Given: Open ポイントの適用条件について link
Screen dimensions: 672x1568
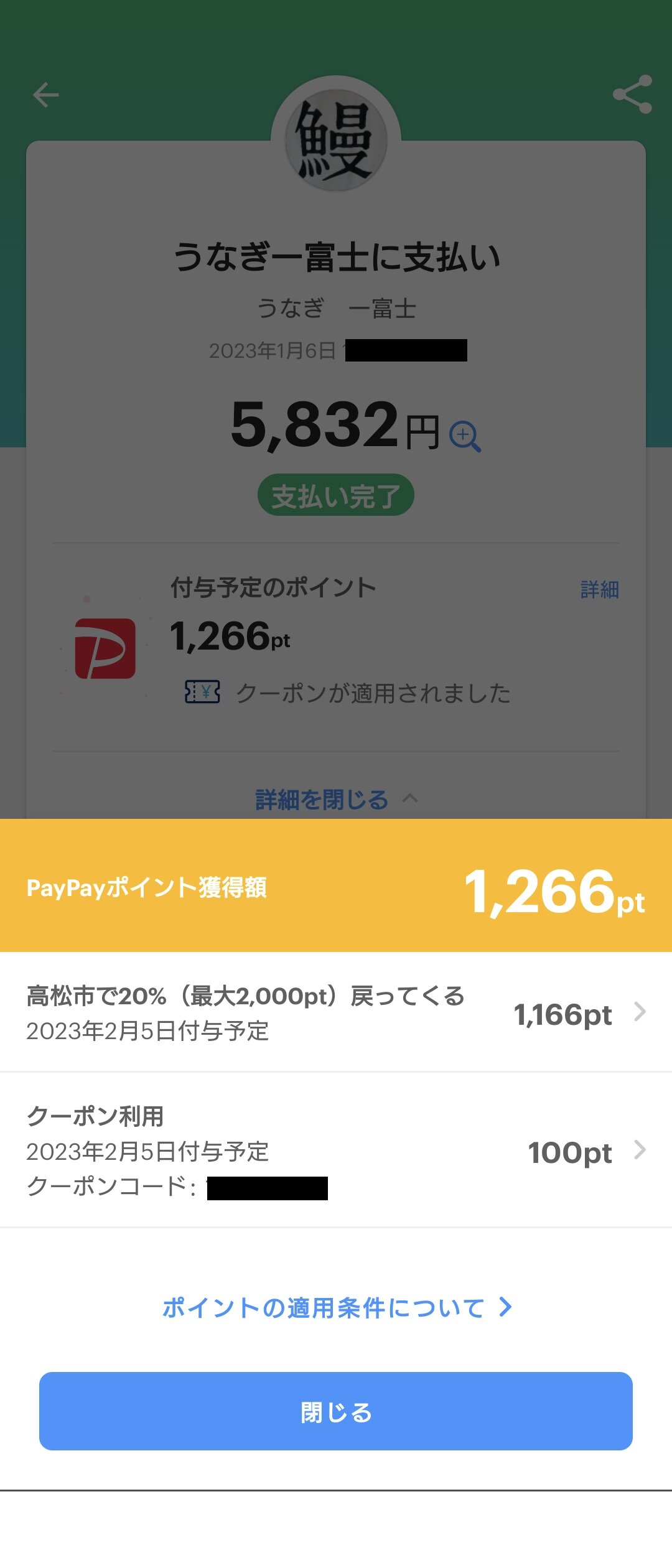Looking at the screenshot, I should point(336,1307).
